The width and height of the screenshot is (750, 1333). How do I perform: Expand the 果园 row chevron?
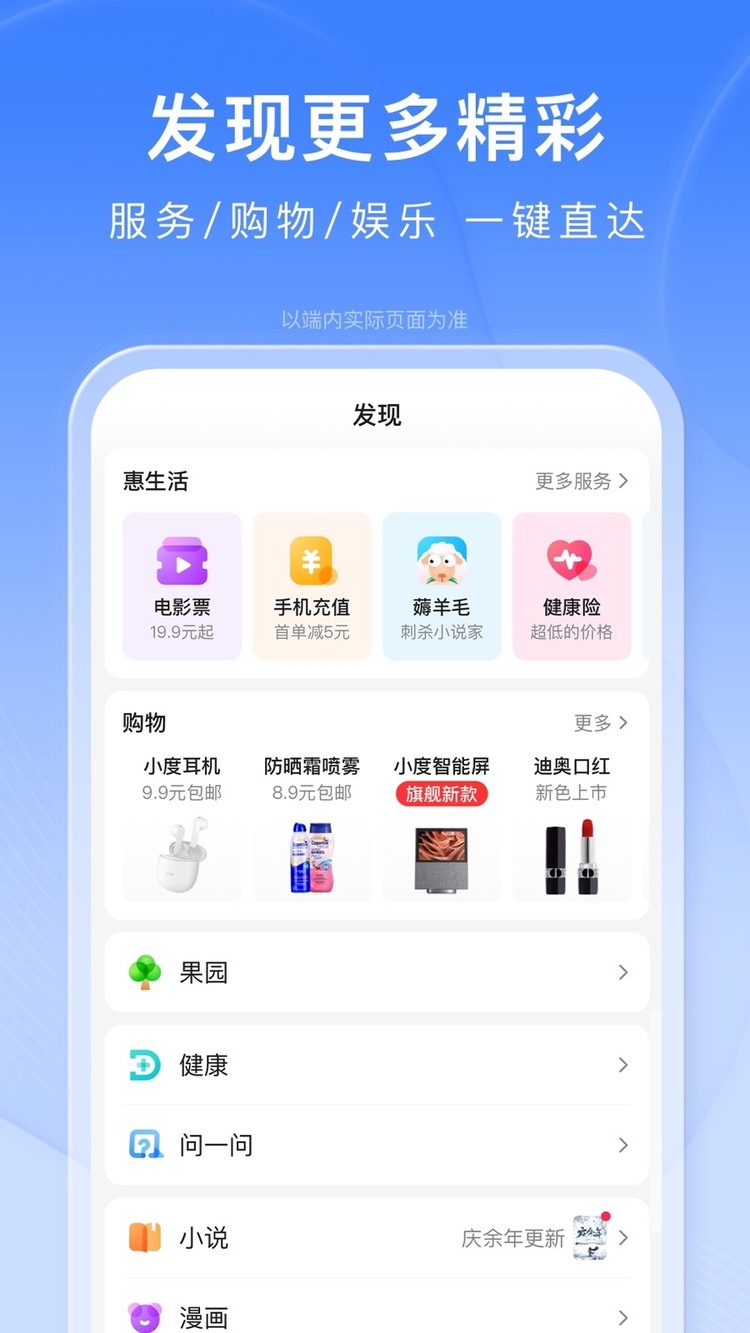point(622,971)
